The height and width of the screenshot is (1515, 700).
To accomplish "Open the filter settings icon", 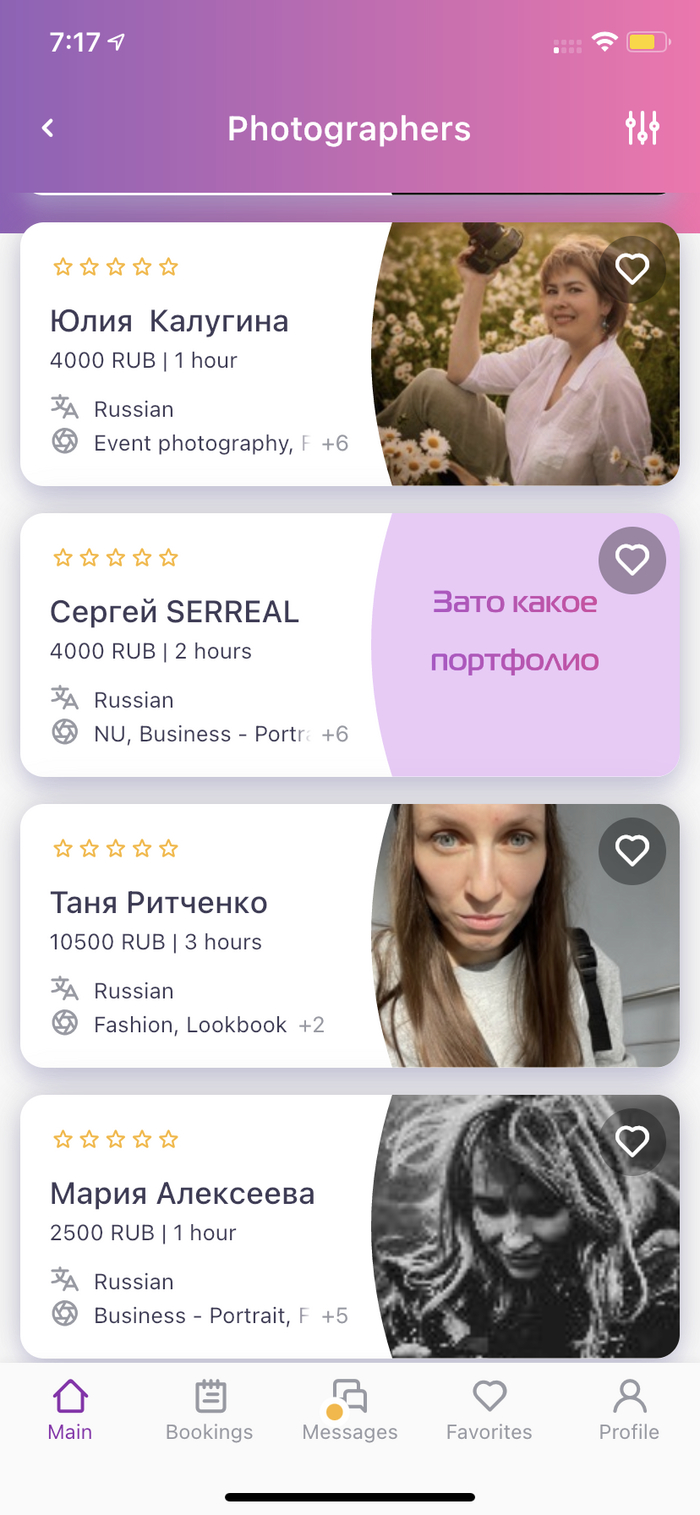I will click(x=642, y=129).
